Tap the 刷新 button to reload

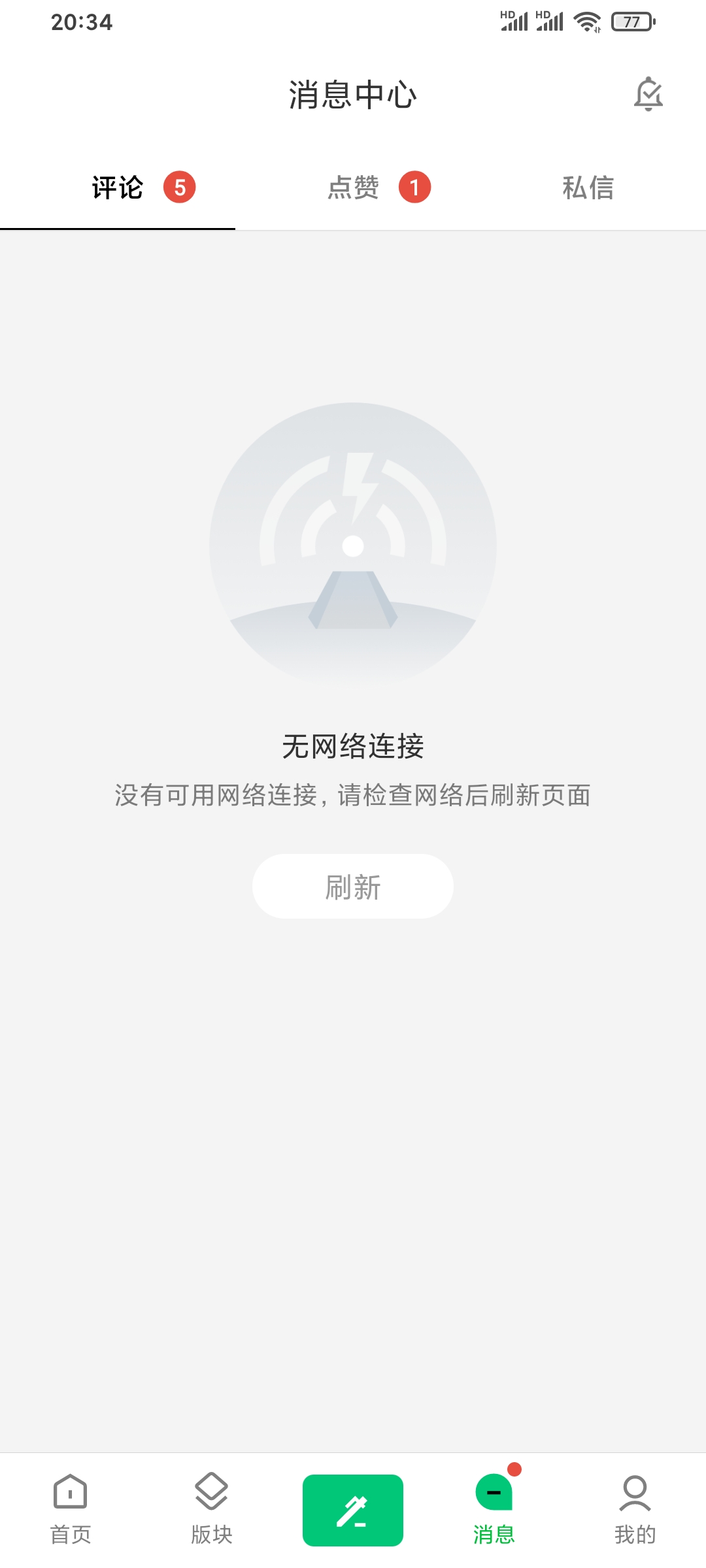353,887
